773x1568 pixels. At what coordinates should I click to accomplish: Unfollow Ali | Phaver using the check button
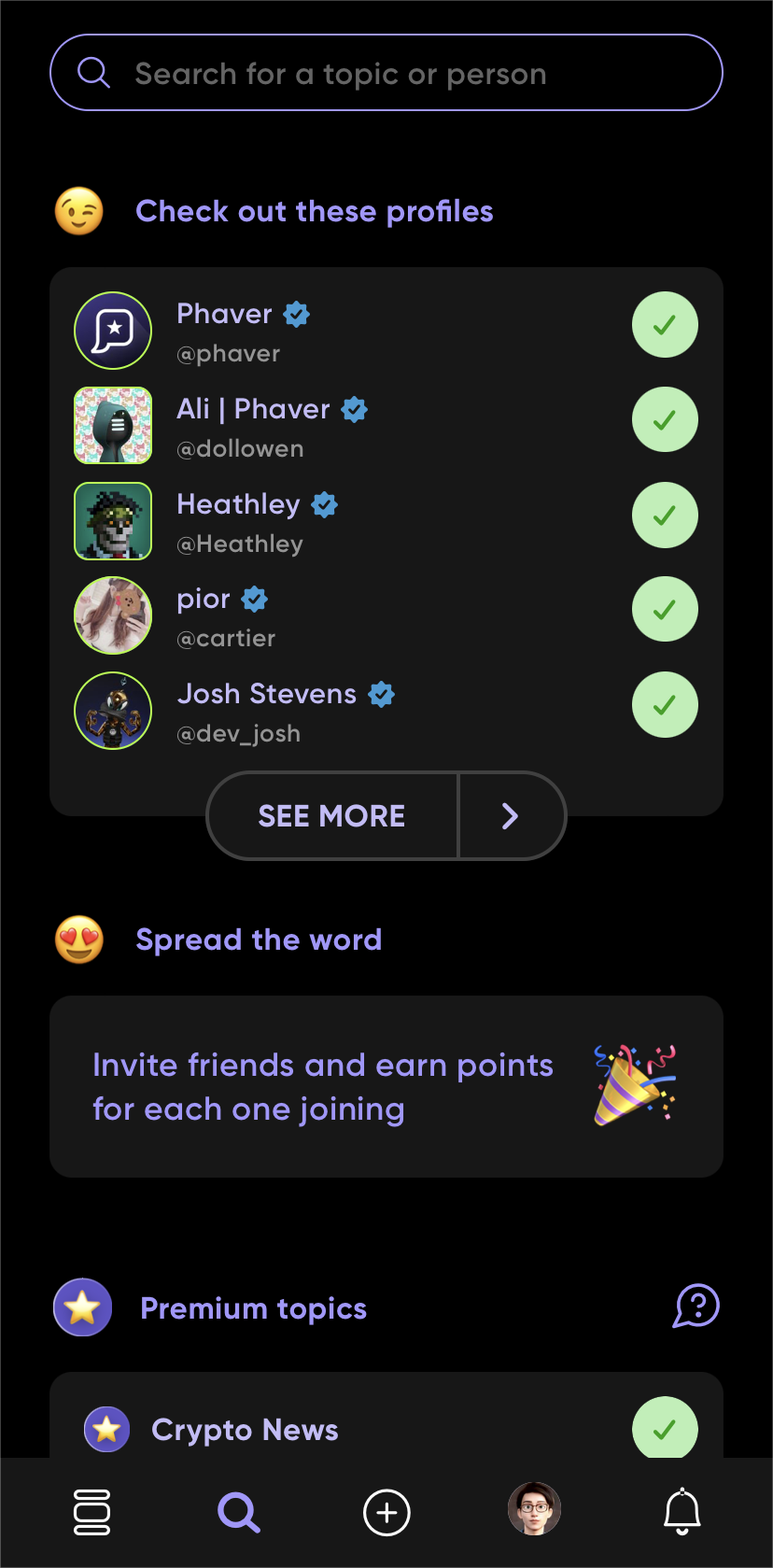click(665, 420)
